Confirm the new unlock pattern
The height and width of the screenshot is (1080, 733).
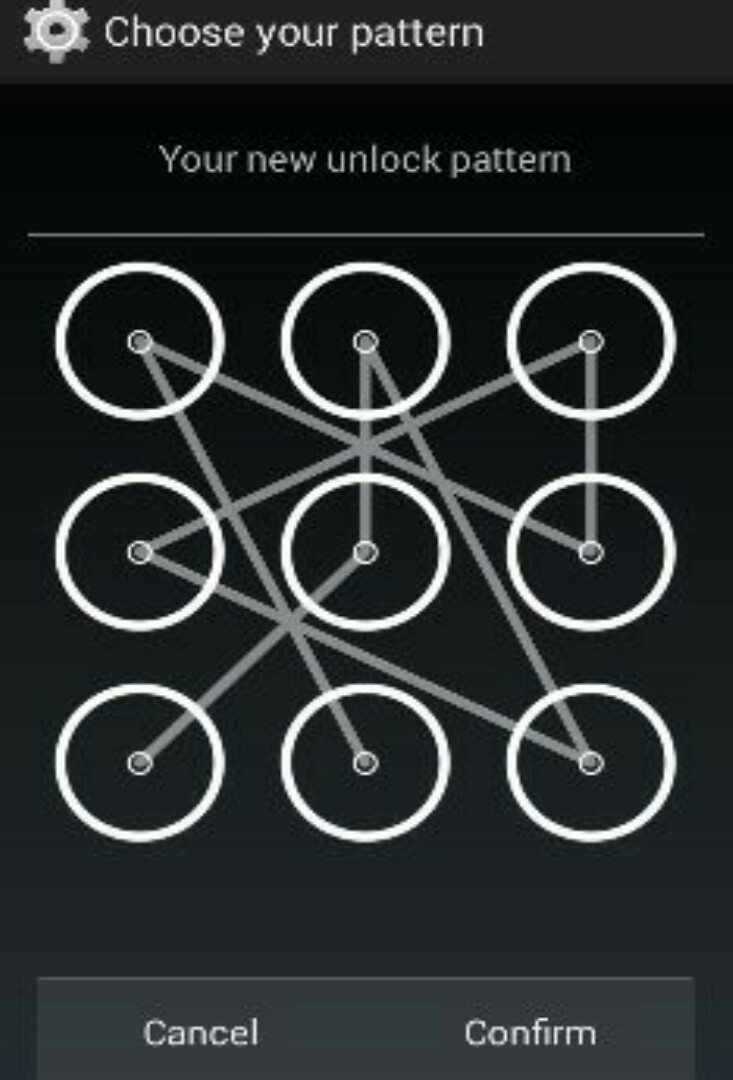529,1032
